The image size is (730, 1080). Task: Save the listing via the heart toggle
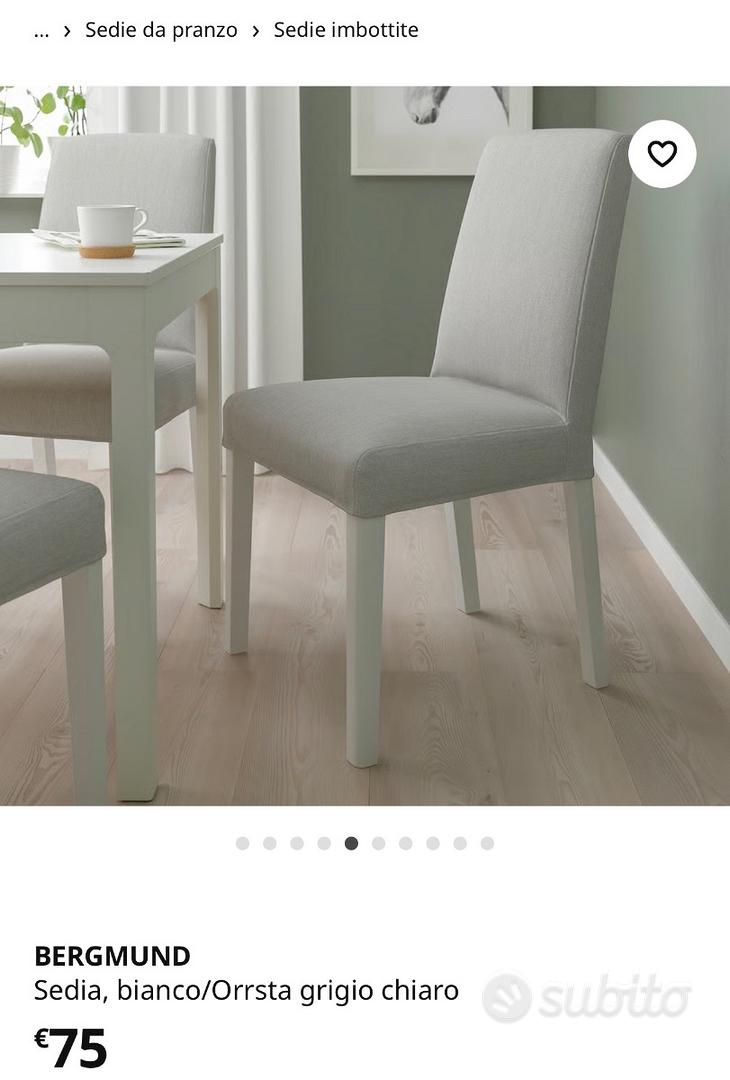click(661, 152)
